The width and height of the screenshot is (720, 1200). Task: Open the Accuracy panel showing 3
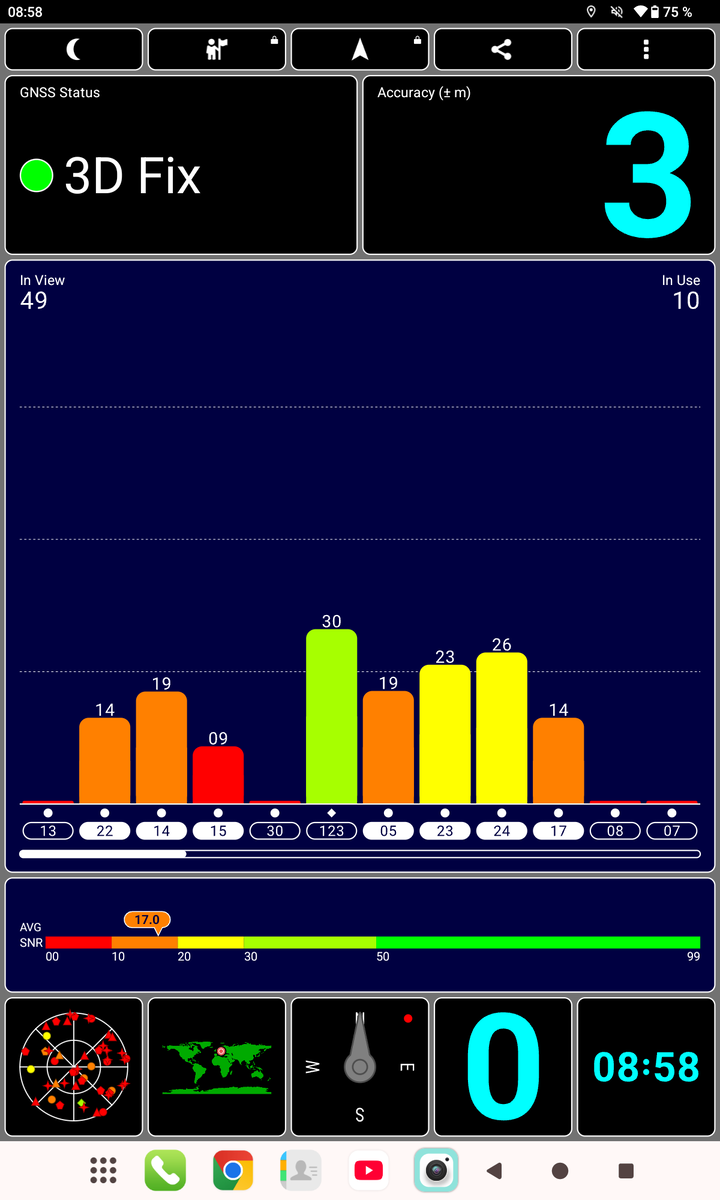(539, 165)
